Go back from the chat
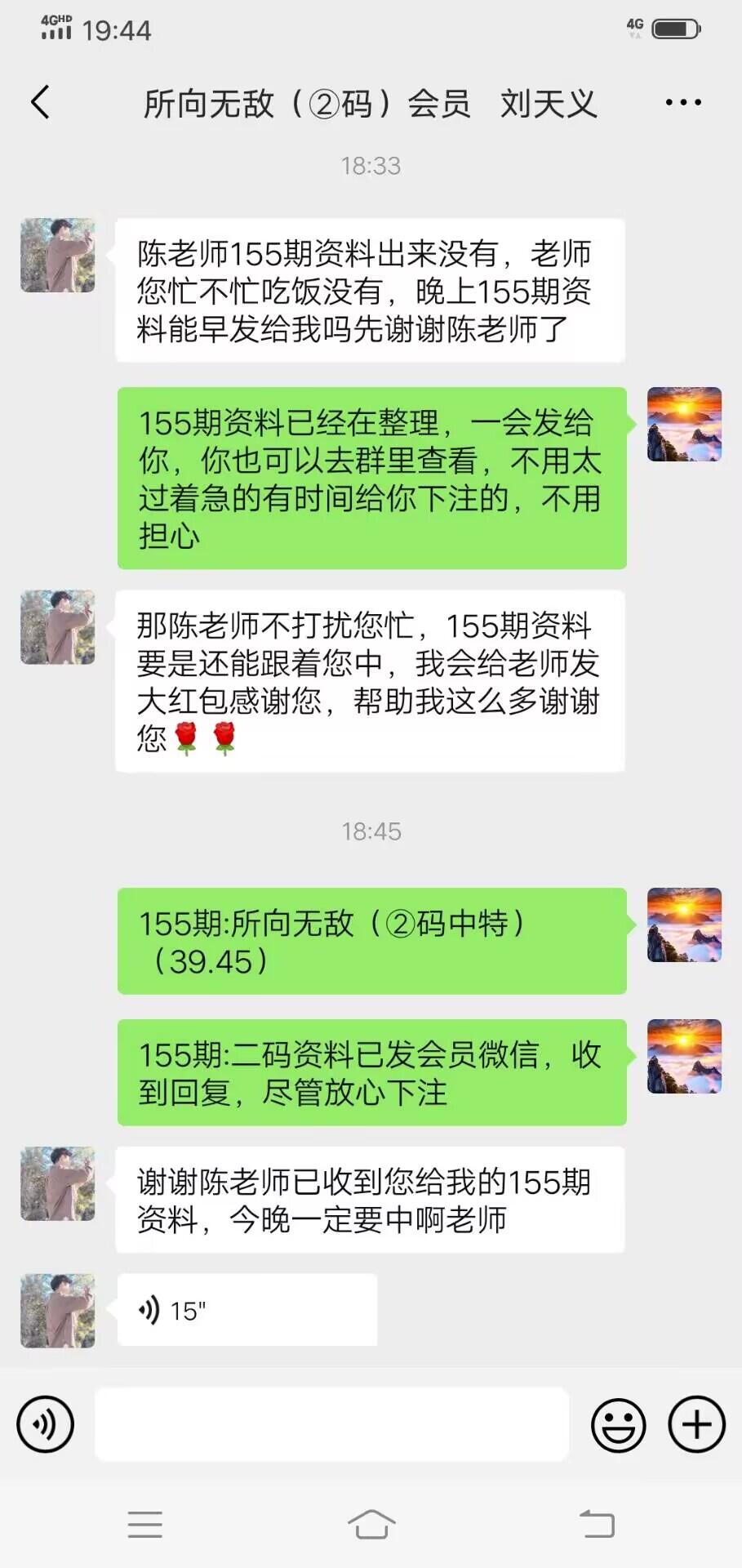742x1568 pixels. (x=41, y=103)
